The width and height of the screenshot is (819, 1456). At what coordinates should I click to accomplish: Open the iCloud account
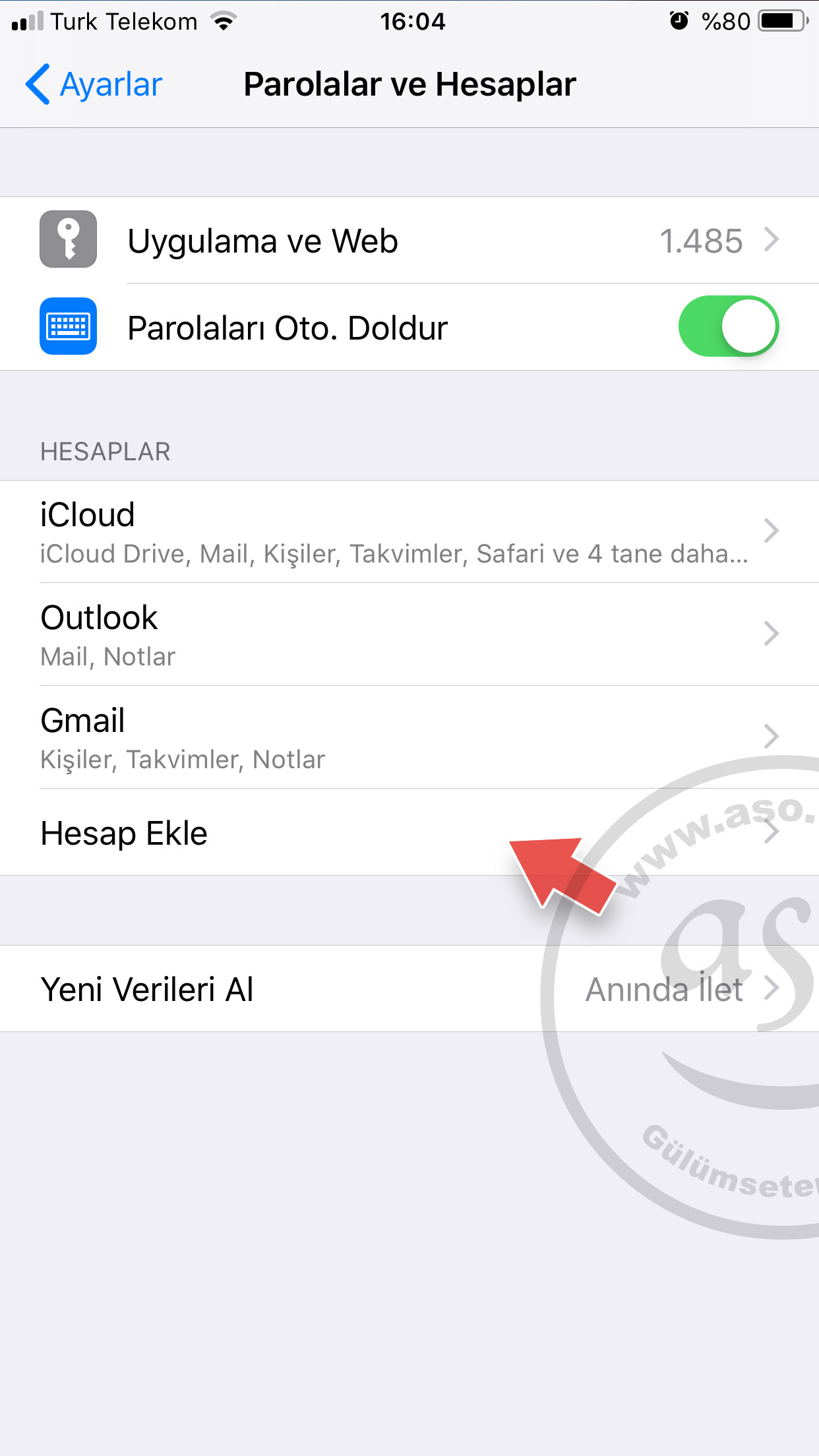[409, 531]
